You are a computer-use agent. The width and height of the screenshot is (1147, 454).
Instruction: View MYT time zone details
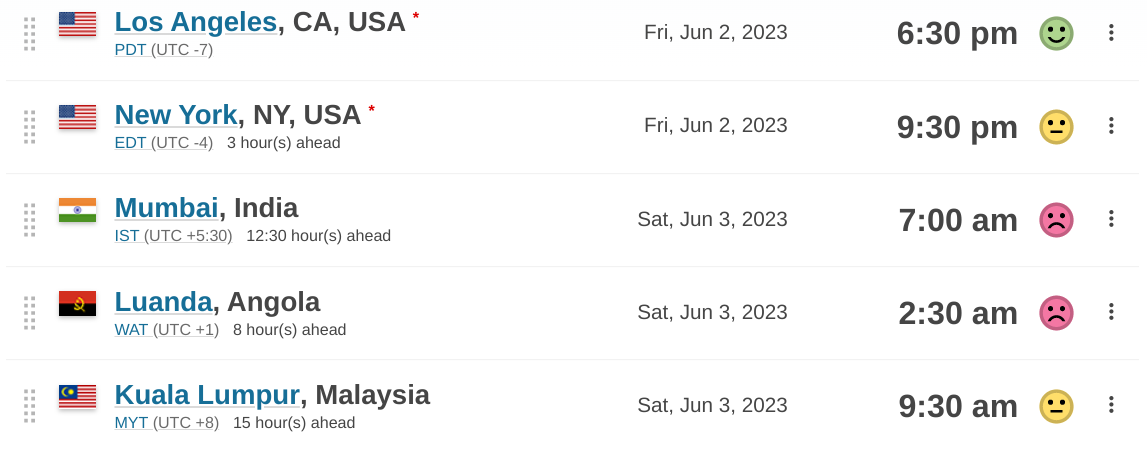coord(131,422)
